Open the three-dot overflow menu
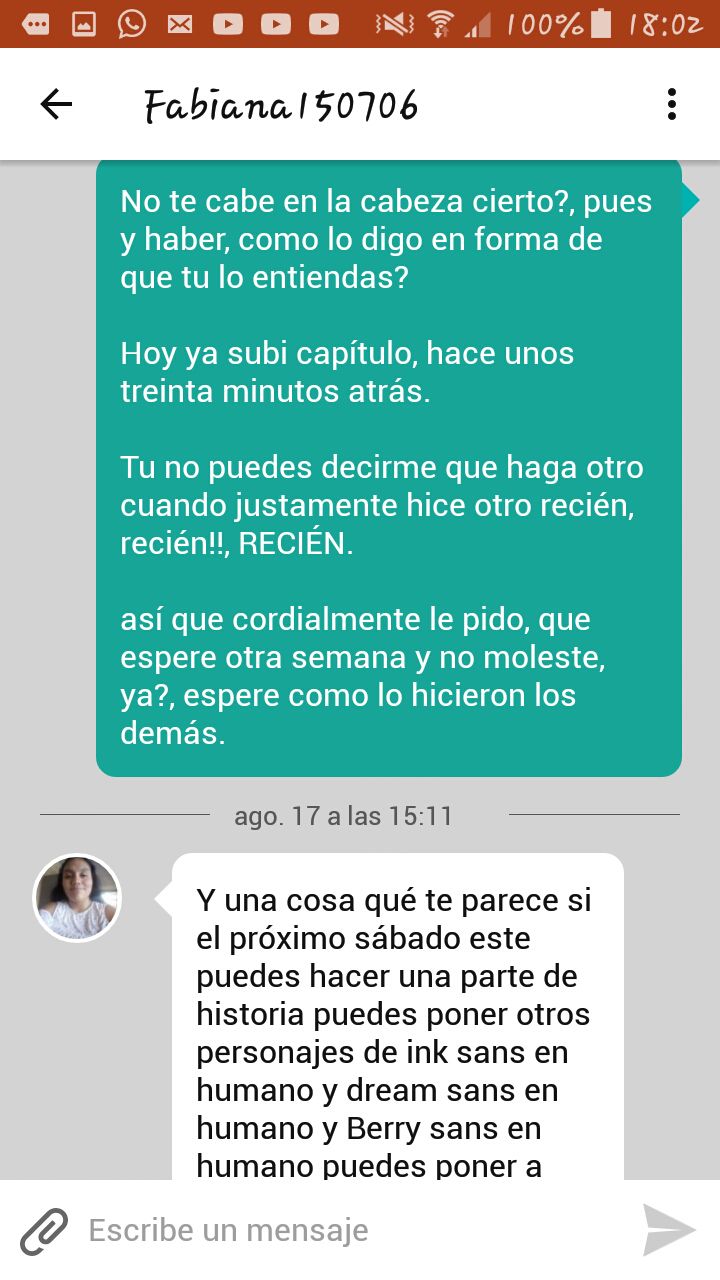Image resolution: width=720 pixels, height=1280 pixels. [x=671, y=104]
